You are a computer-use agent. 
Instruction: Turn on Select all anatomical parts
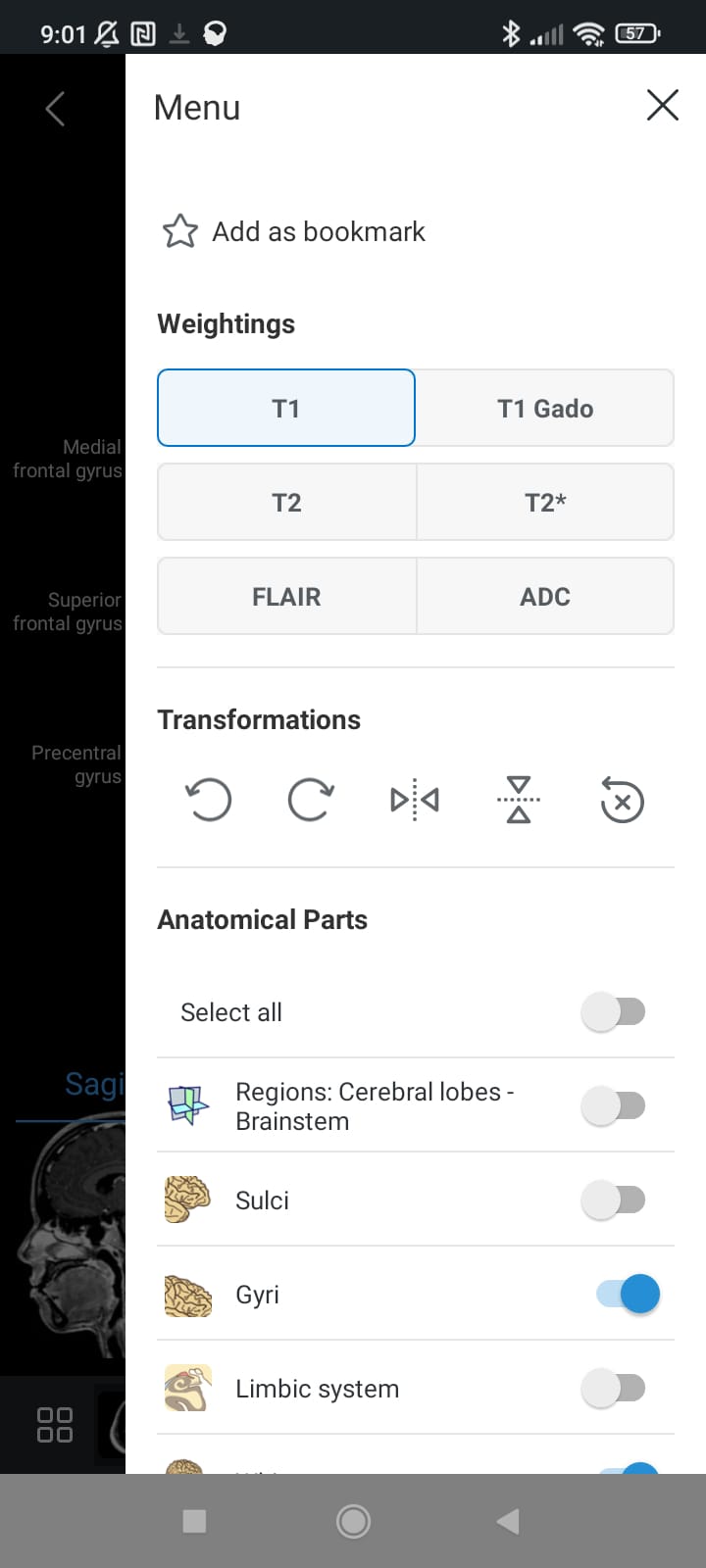point(614,1011)
